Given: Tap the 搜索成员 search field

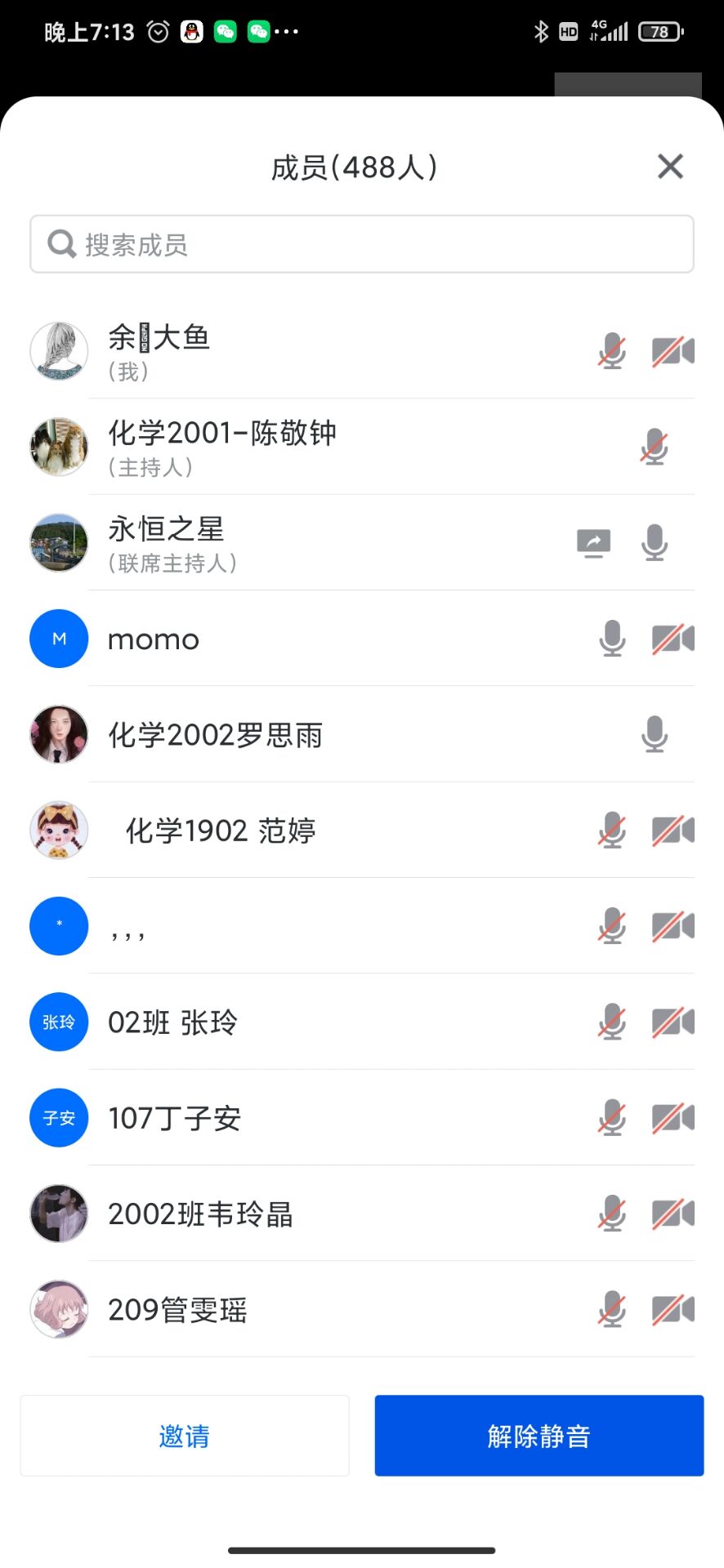Looking at the screenshot, I should 362,244.
